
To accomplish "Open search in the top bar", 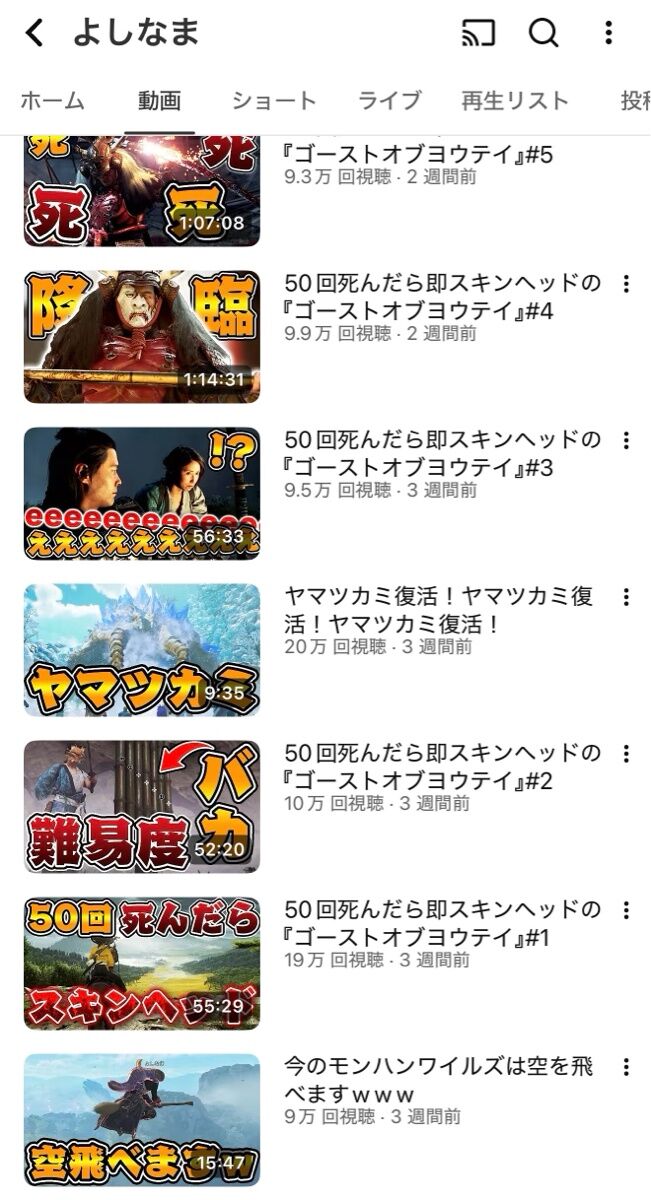I will (x=543, y=33).
